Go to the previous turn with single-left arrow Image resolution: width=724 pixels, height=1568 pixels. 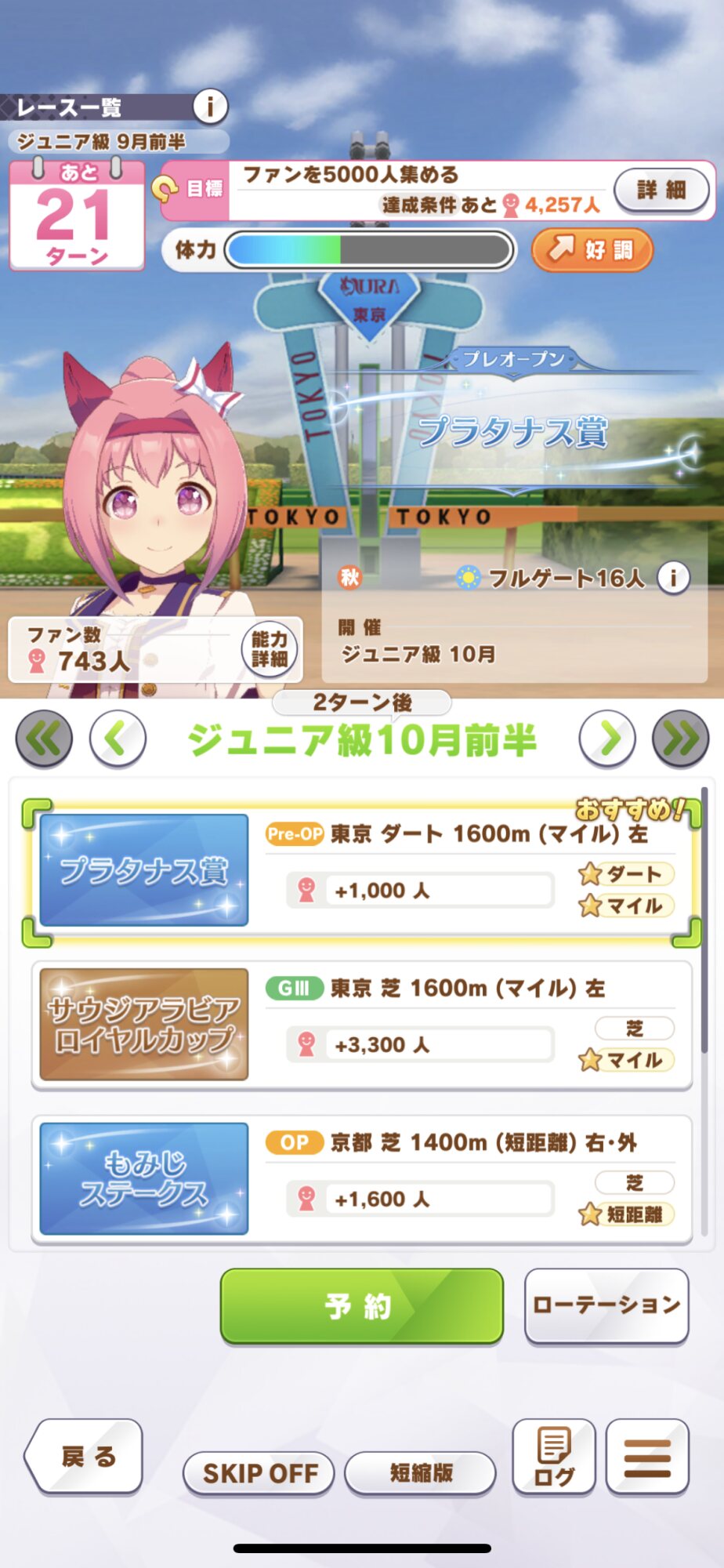click(x=118, y=738)
